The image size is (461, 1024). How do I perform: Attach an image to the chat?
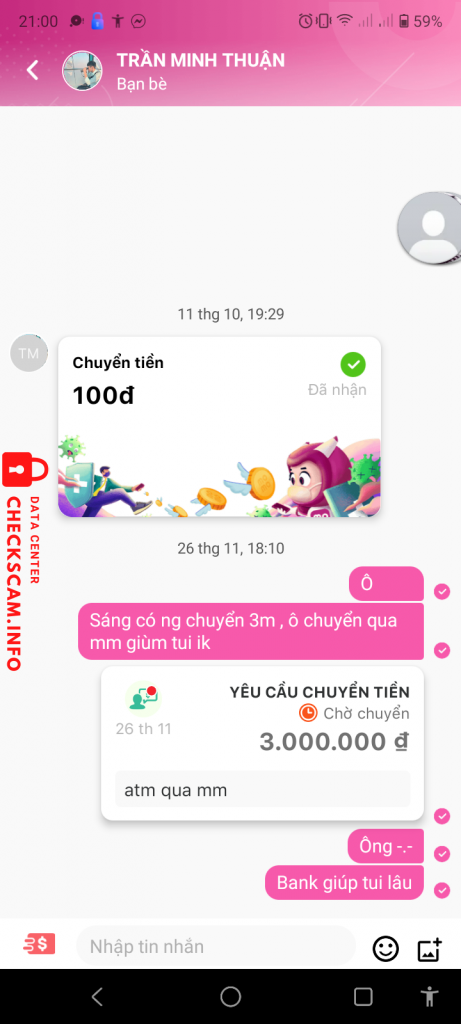[x=430, y=949]
